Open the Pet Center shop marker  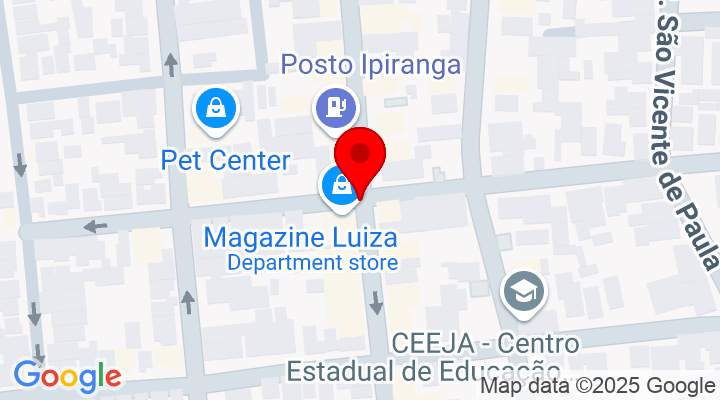216,109
